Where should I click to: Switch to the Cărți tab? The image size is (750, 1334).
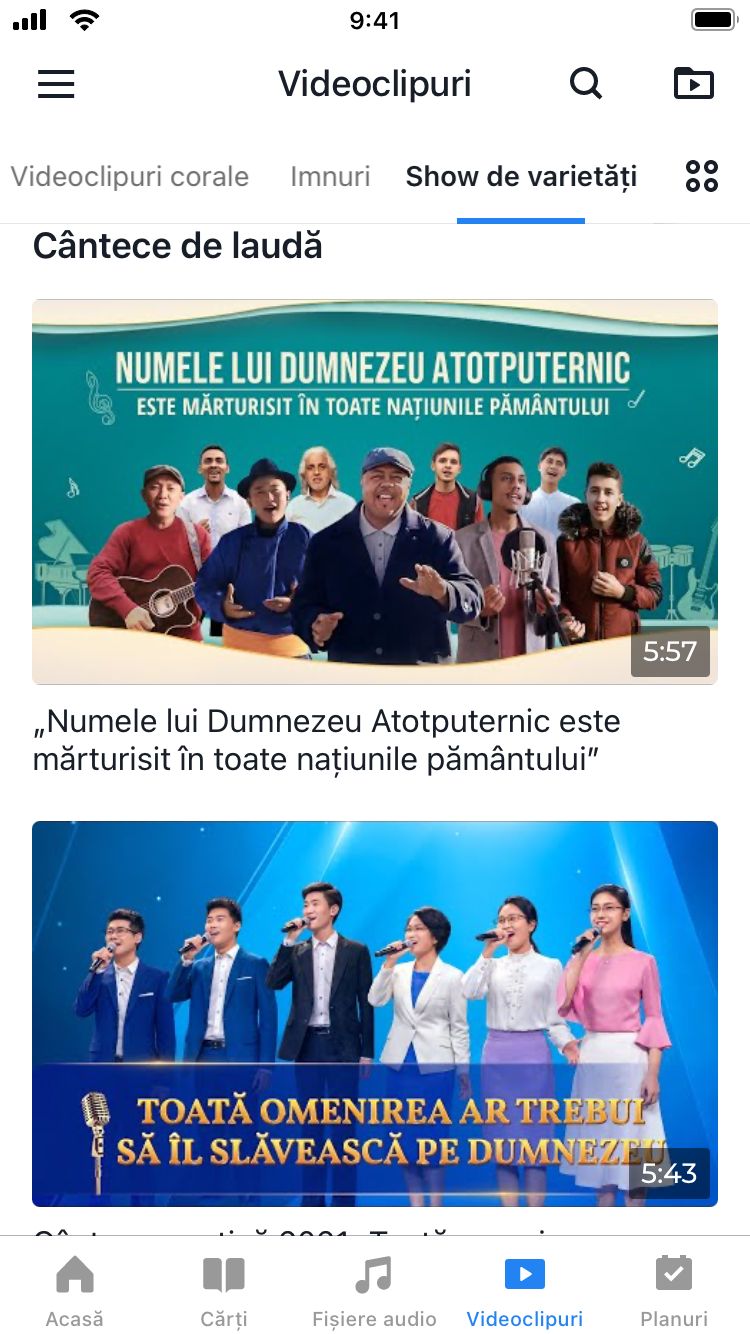pyautogui.click(x=224, y=1291)
